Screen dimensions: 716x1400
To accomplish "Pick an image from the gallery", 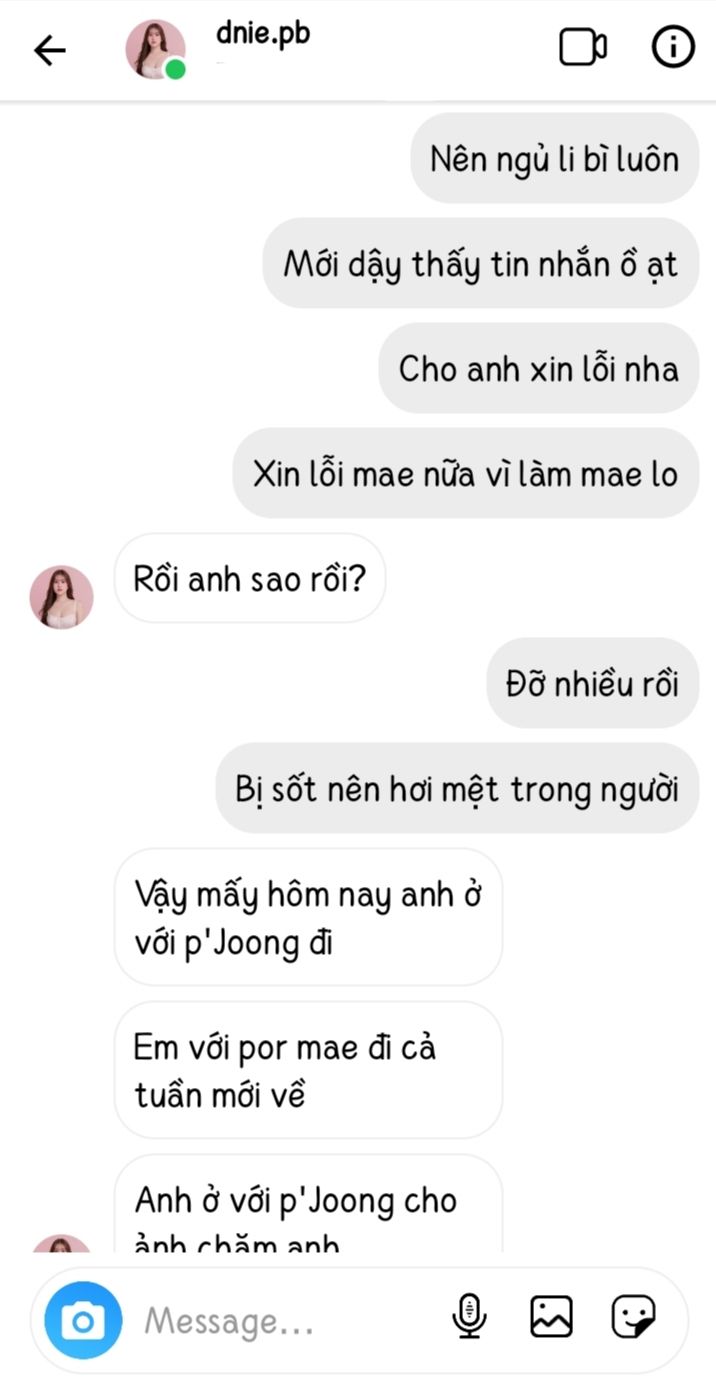I will [551, 1317].
